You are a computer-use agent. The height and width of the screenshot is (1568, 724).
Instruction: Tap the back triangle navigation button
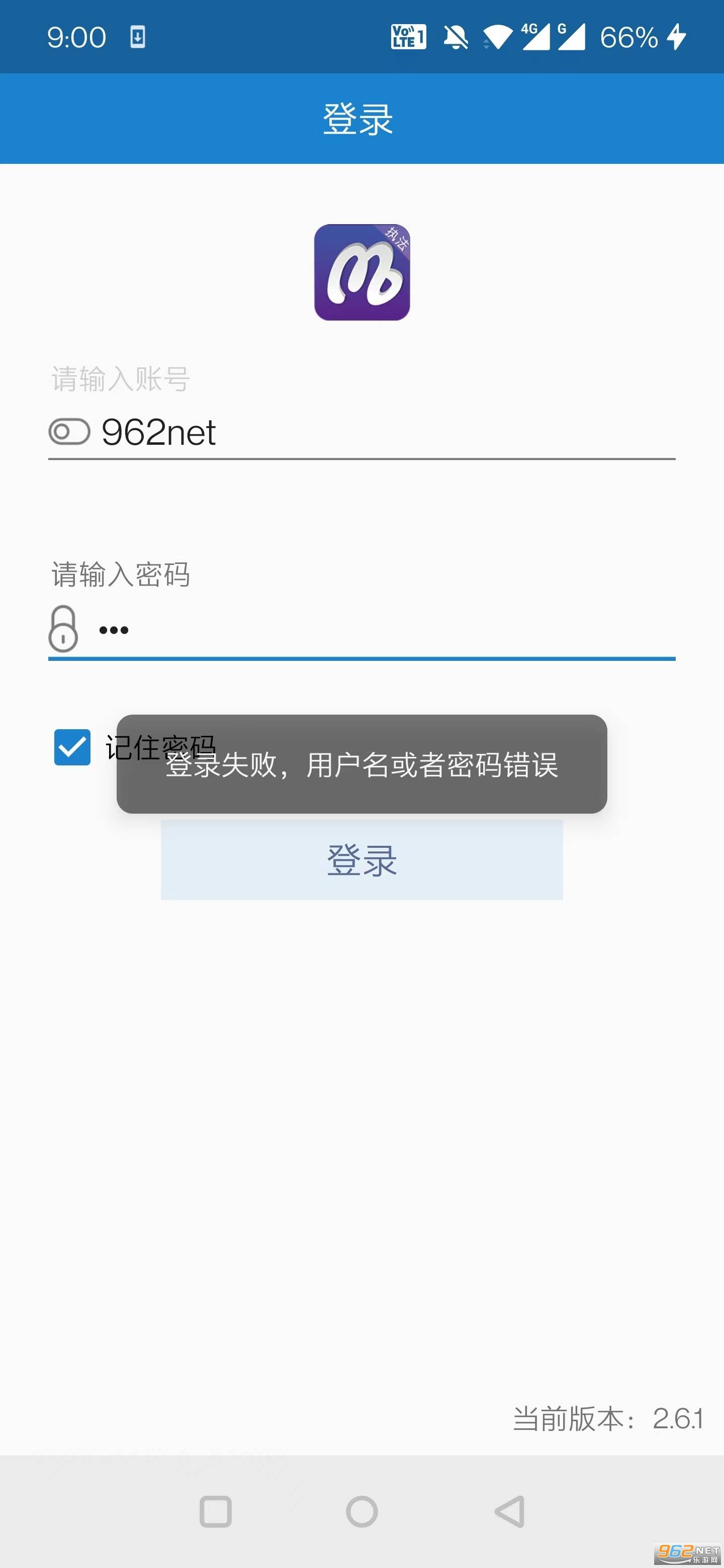509,1510
